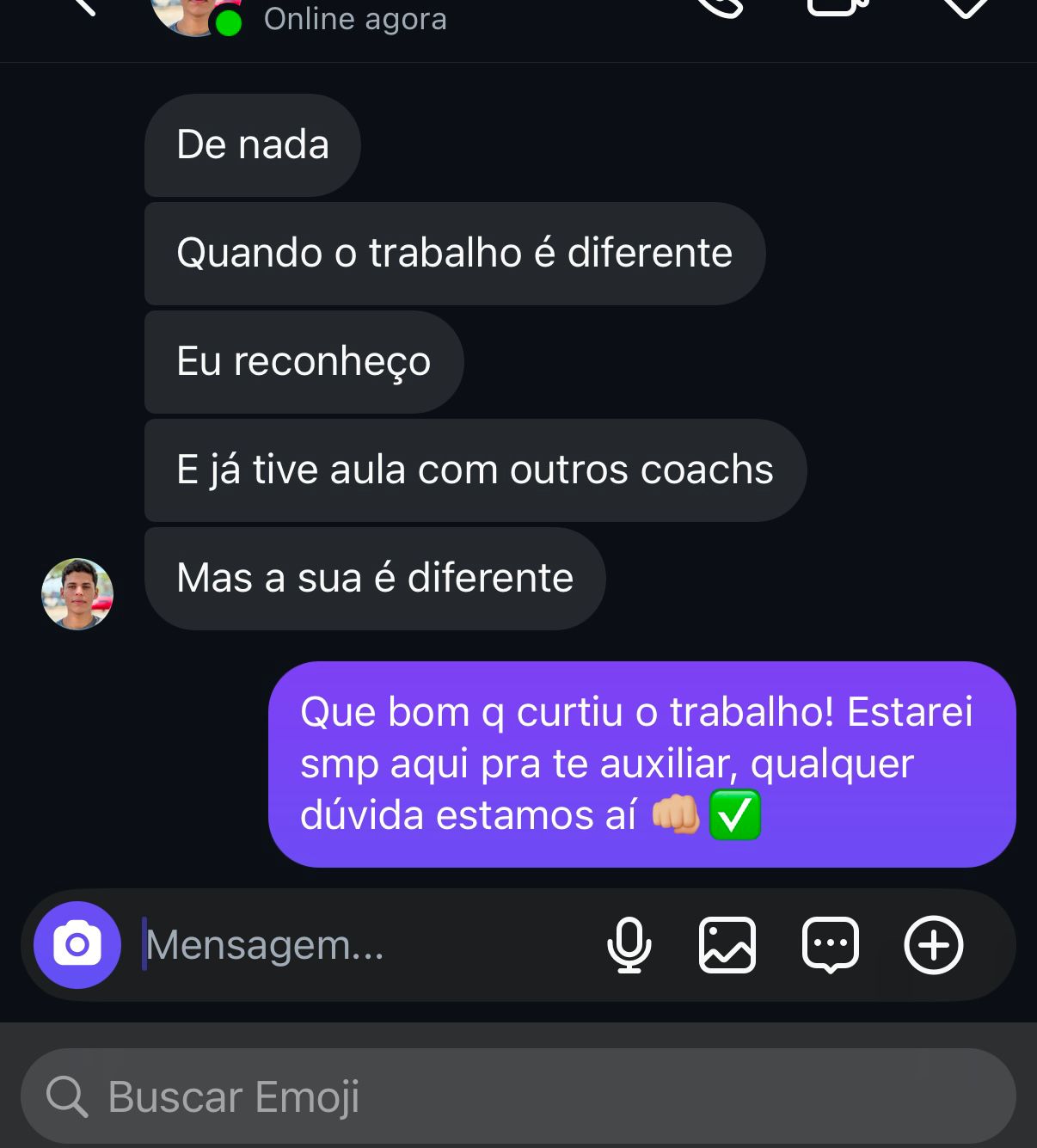Tap the magnifying glass in the emoji search
The image size is (1037, 1148).
coord(67,1095)
